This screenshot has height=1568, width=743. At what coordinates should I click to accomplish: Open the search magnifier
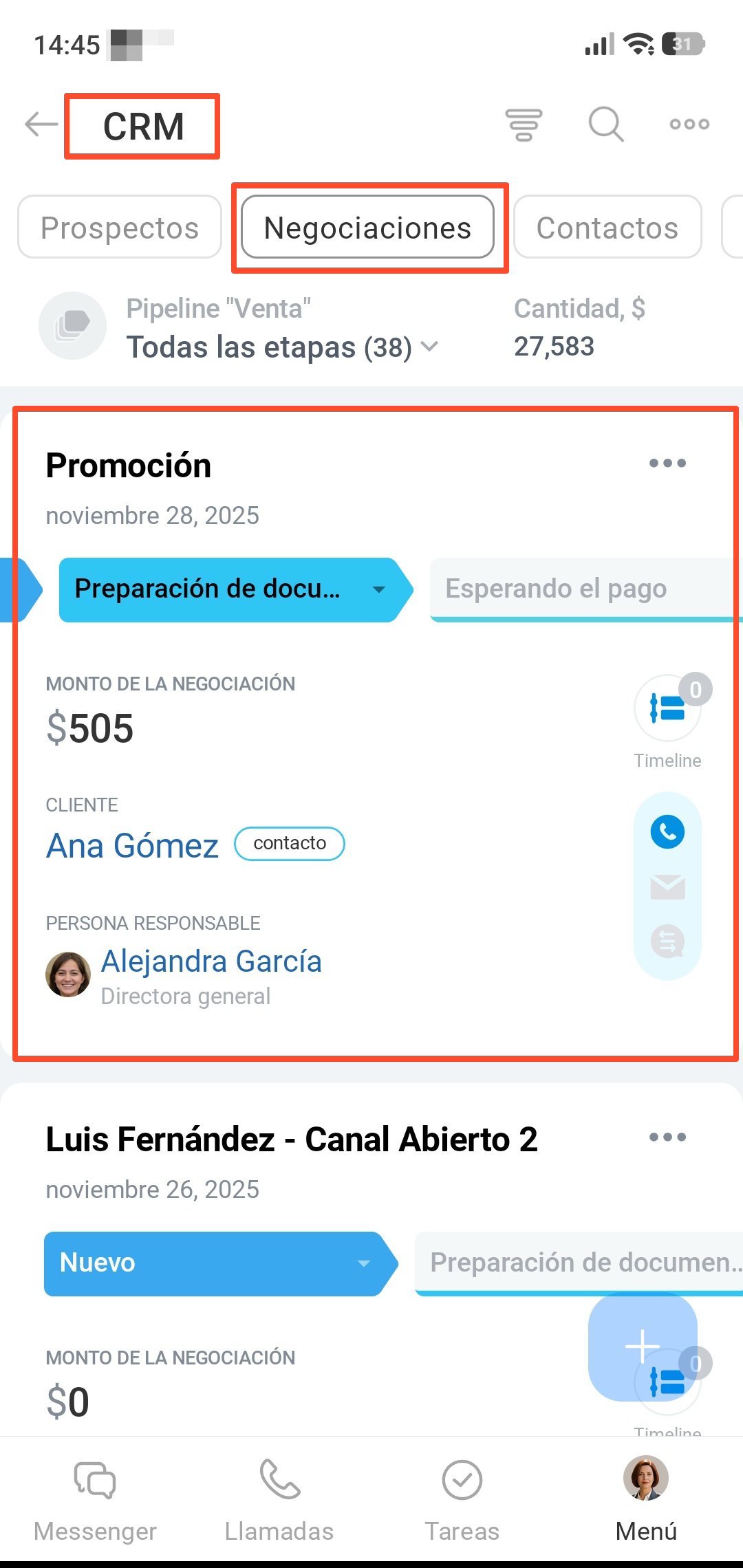pyautogui.click(x=605, y=124)
